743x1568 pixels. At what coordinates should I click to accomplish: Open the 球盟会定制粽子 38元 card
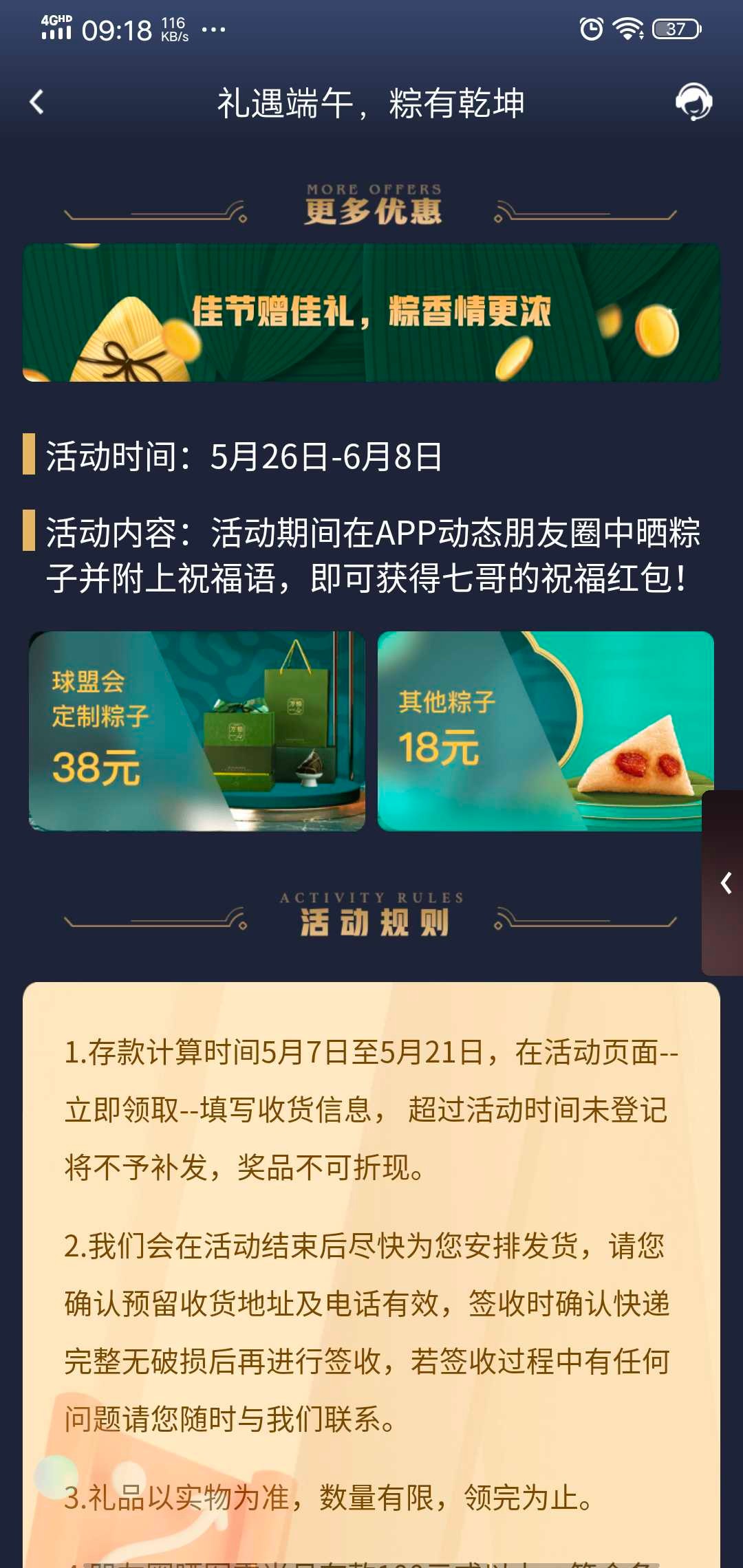click(197, 730)
